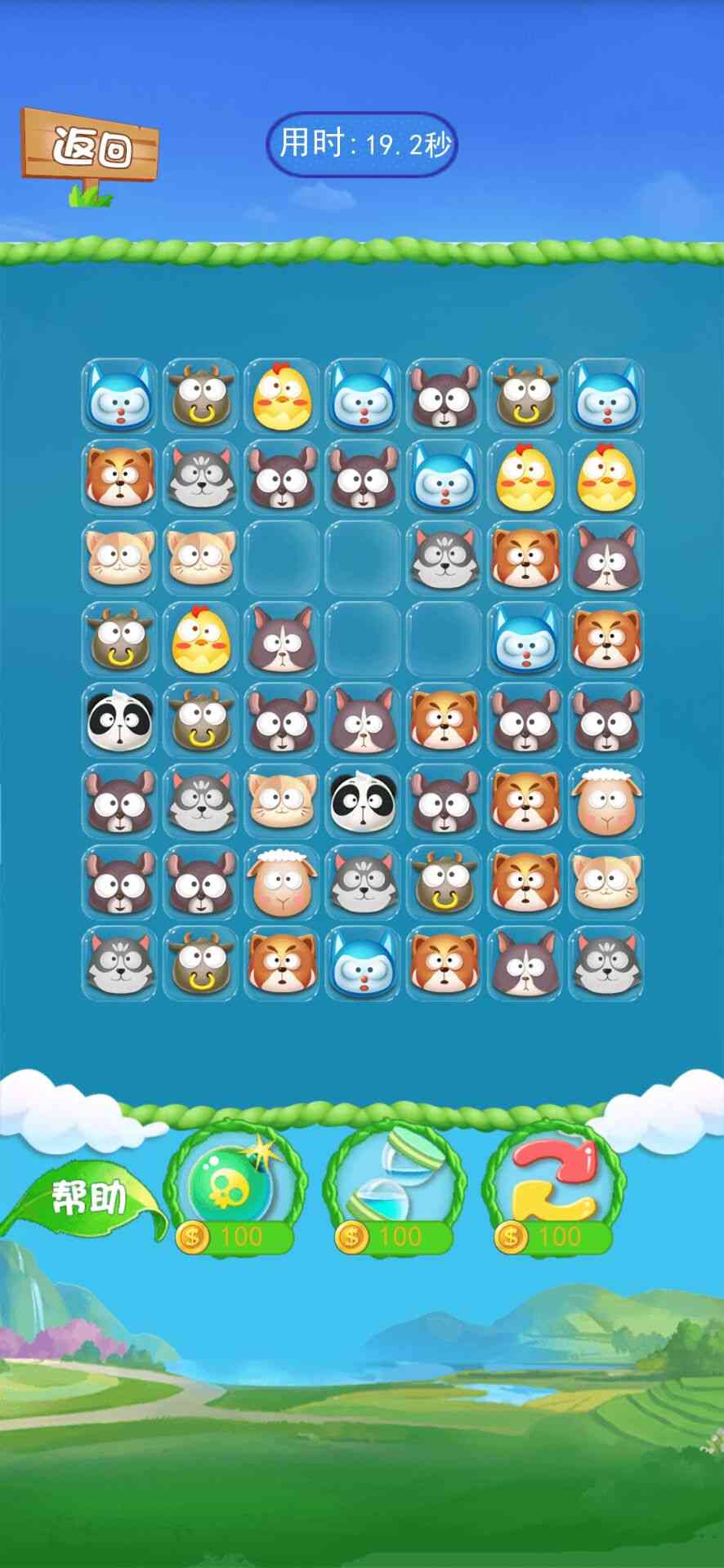Pick the sheep tile between mouse and raccoon
The height and width of the screenshot is (1568, 724).
pyautogui.click(x=282, y=882)
